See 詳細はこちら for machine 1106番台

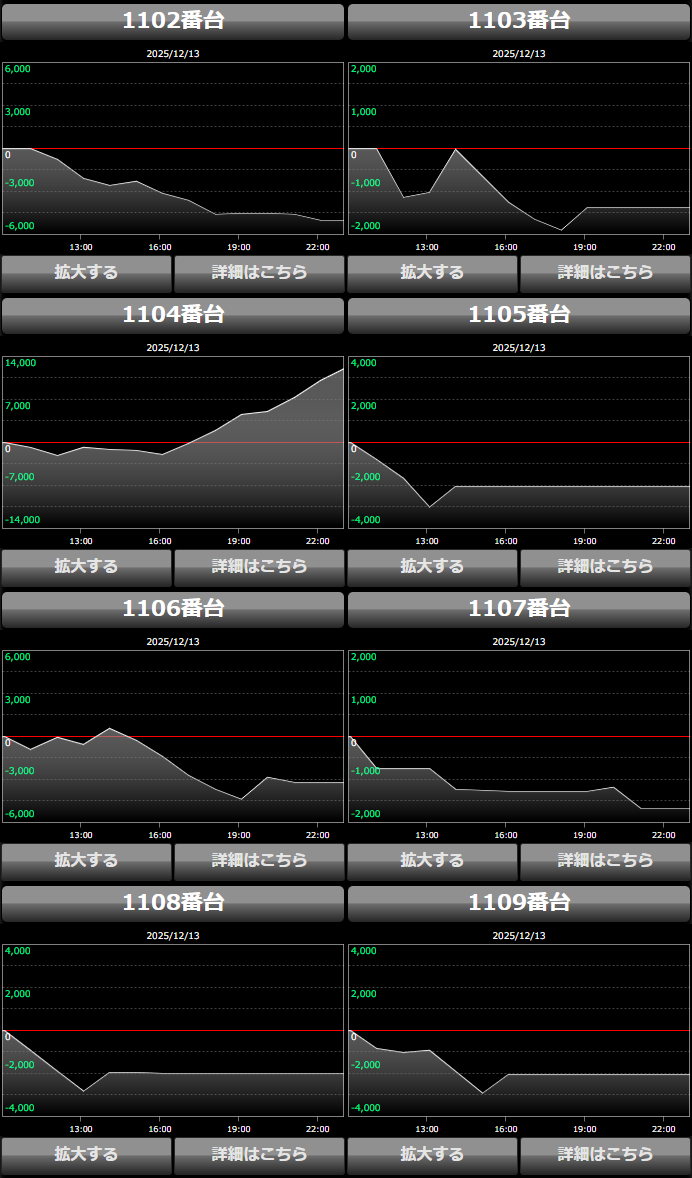point(259,861)
